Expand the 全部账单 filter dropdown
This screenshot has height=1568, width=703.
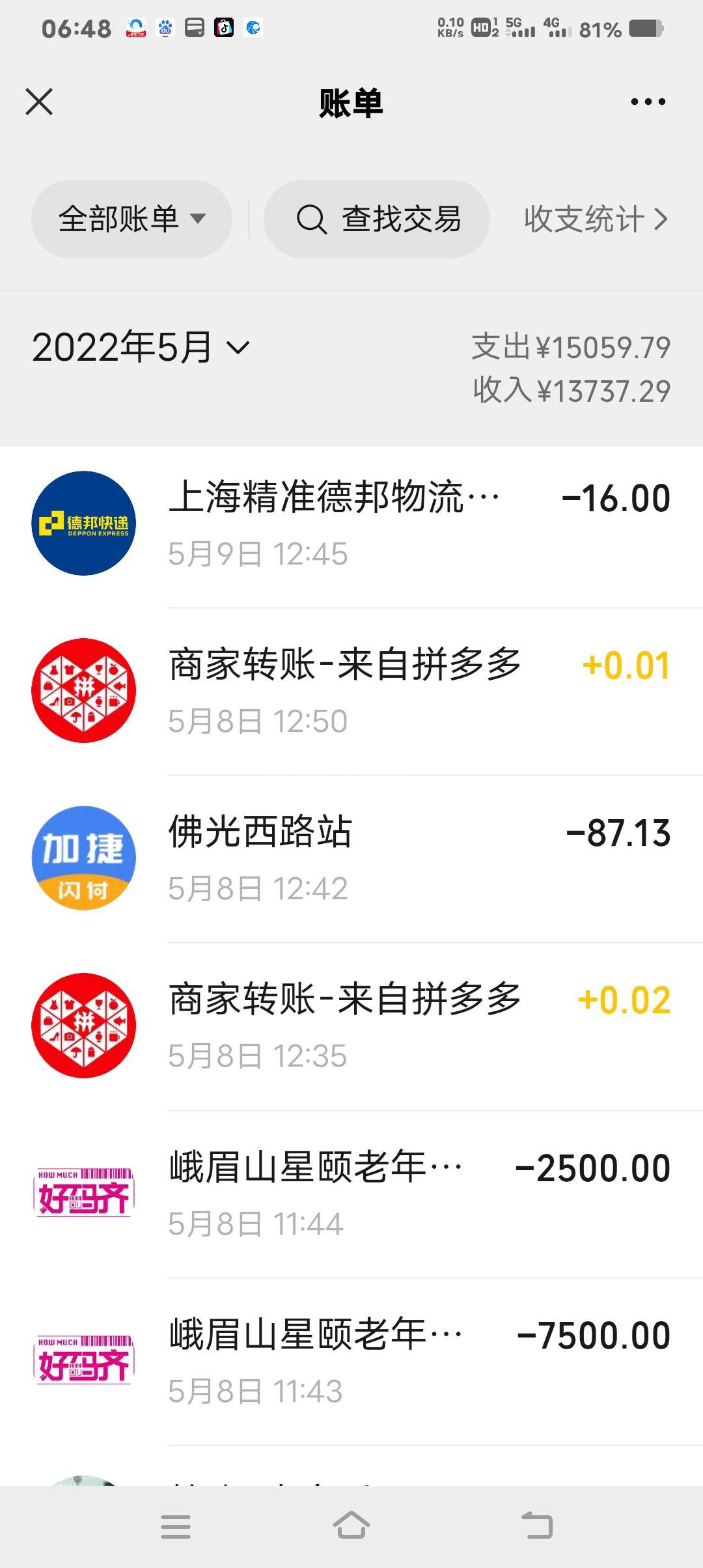(x=131, y=219)
